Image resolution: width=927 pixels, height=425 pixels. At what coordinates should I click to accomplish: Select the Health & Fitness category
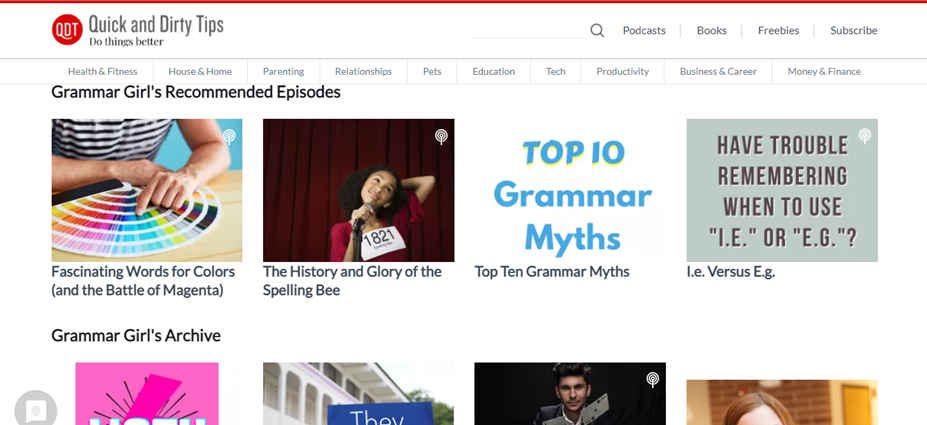[102, 71]
